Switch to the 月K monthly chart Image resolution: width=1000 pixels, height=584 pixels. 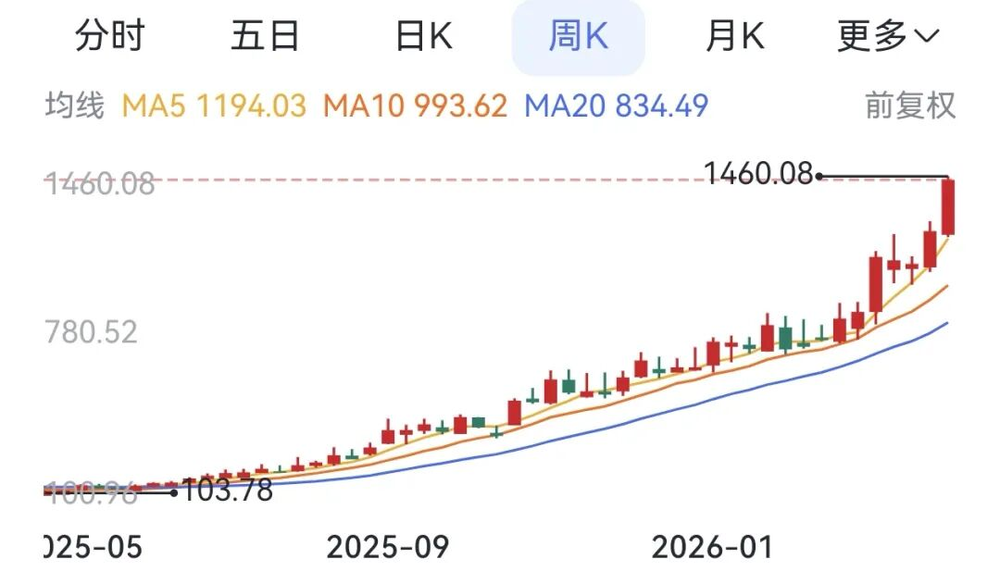(735, 37)
